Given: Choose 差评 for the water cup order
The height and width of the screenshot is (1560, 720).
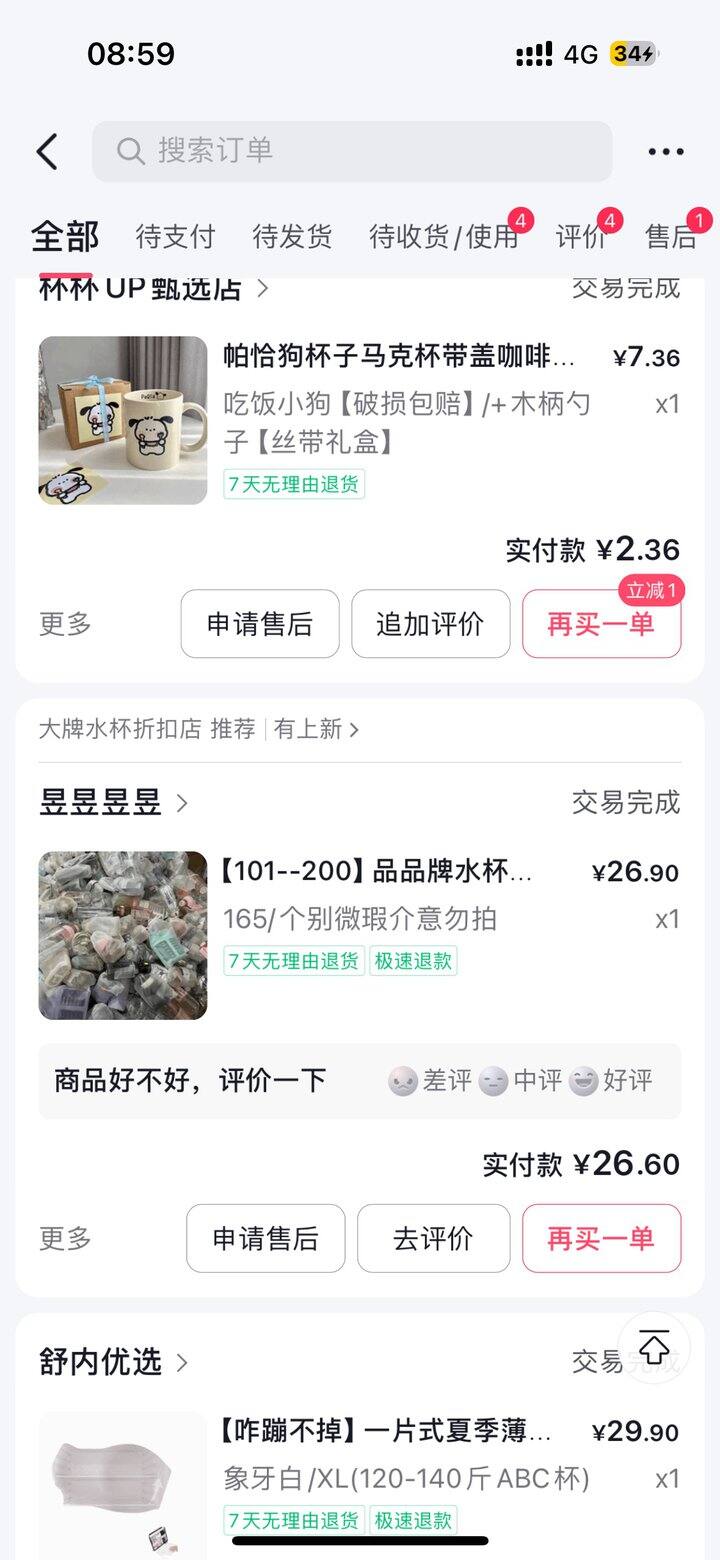Looking at the screenshot, I should pyautogui.click(x=430, y=1081).
